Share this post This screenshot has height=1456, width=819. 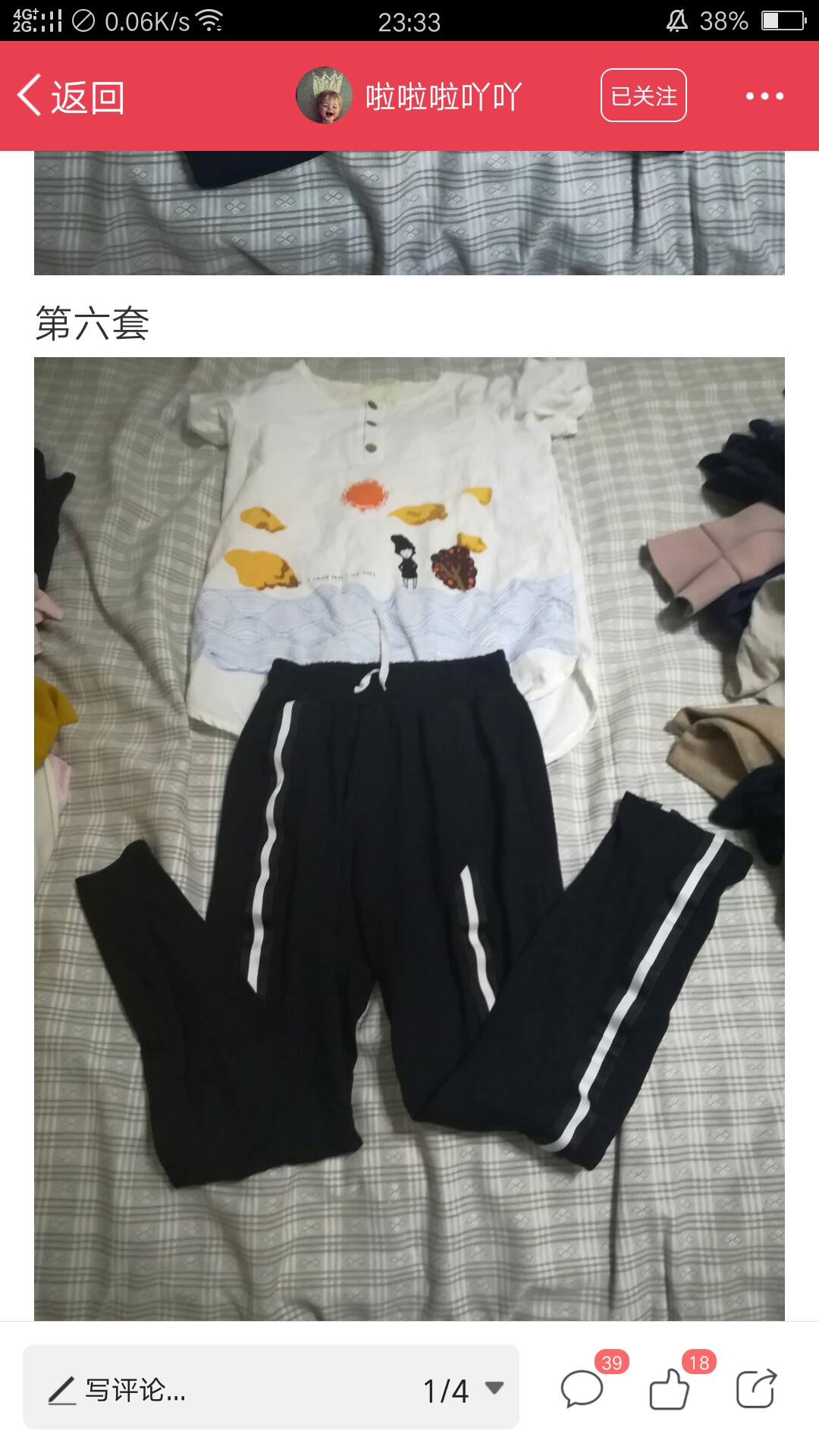coord(756,1389)
